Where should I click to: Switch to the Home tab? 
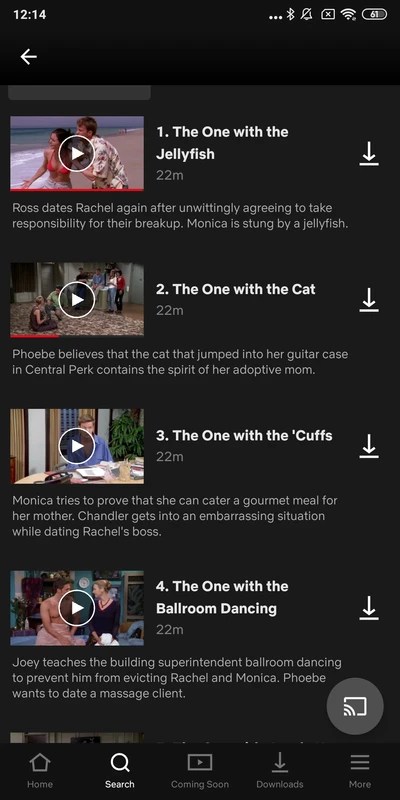tap(40, 771)
